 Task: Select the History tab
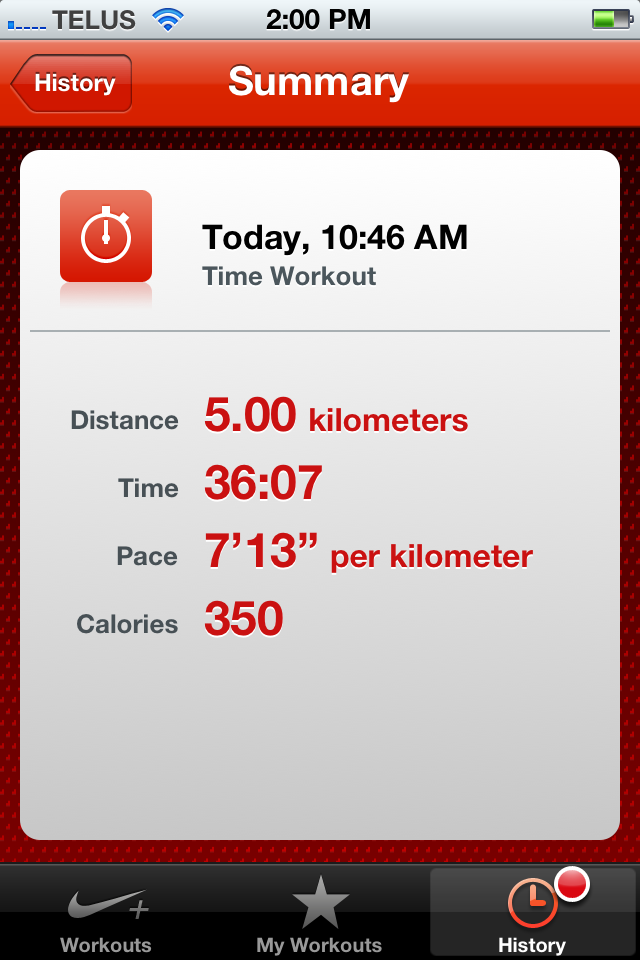click(x=531, y=915)
